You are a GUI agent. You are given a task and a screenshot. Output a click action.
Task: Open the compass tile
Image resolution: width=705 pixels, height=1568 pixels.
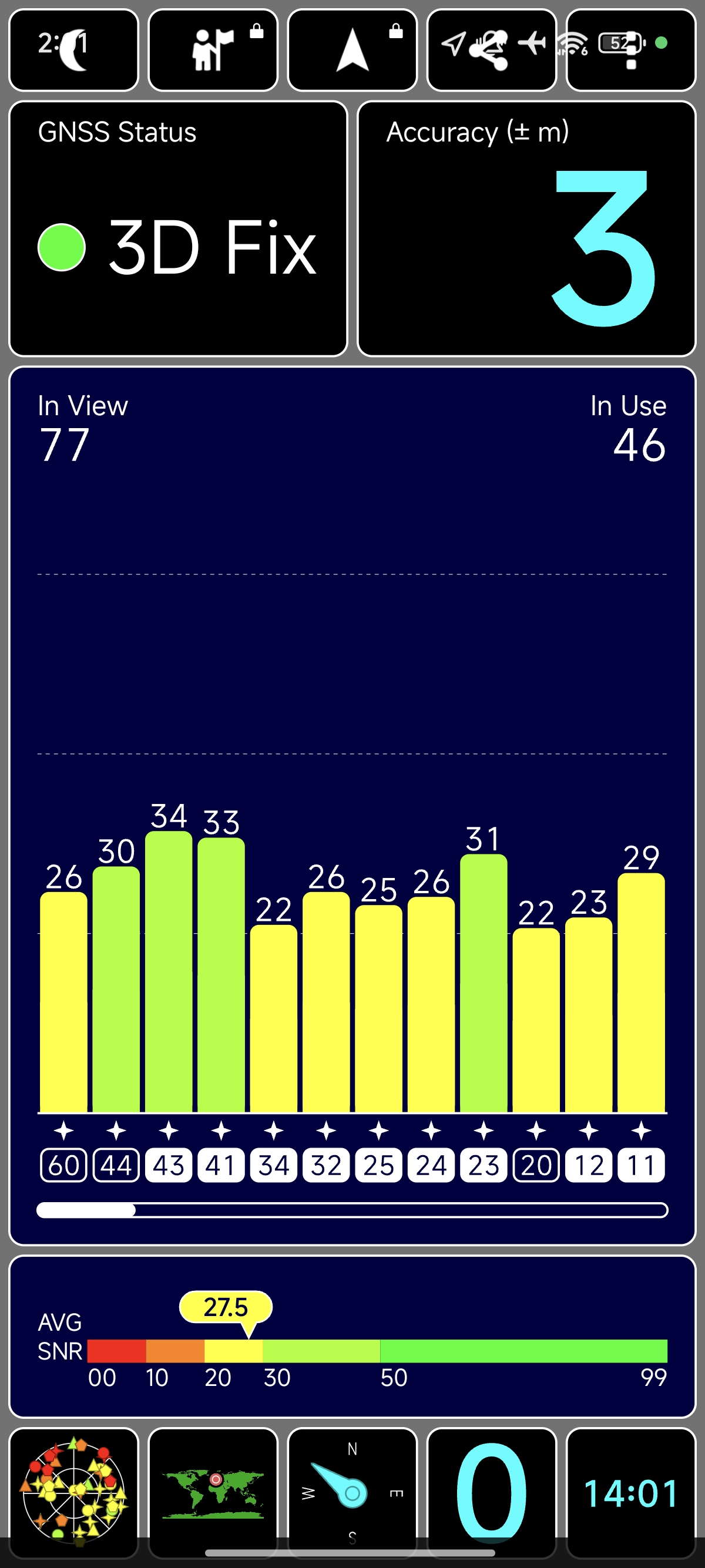tap(352, 1492)
